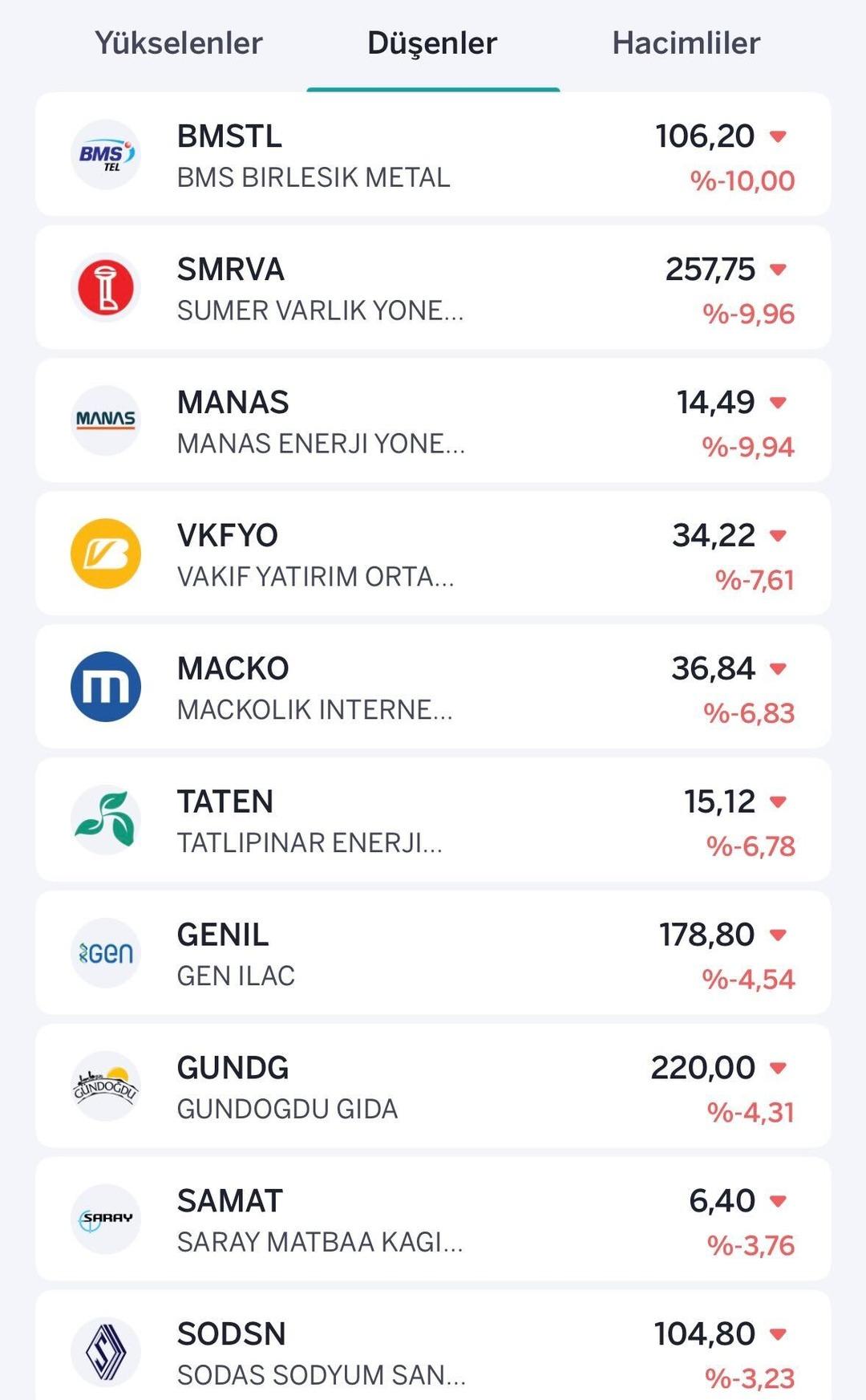Switch to the Yükselenler tab
The height and width of the screenshot is (1400, 866).
176,44
